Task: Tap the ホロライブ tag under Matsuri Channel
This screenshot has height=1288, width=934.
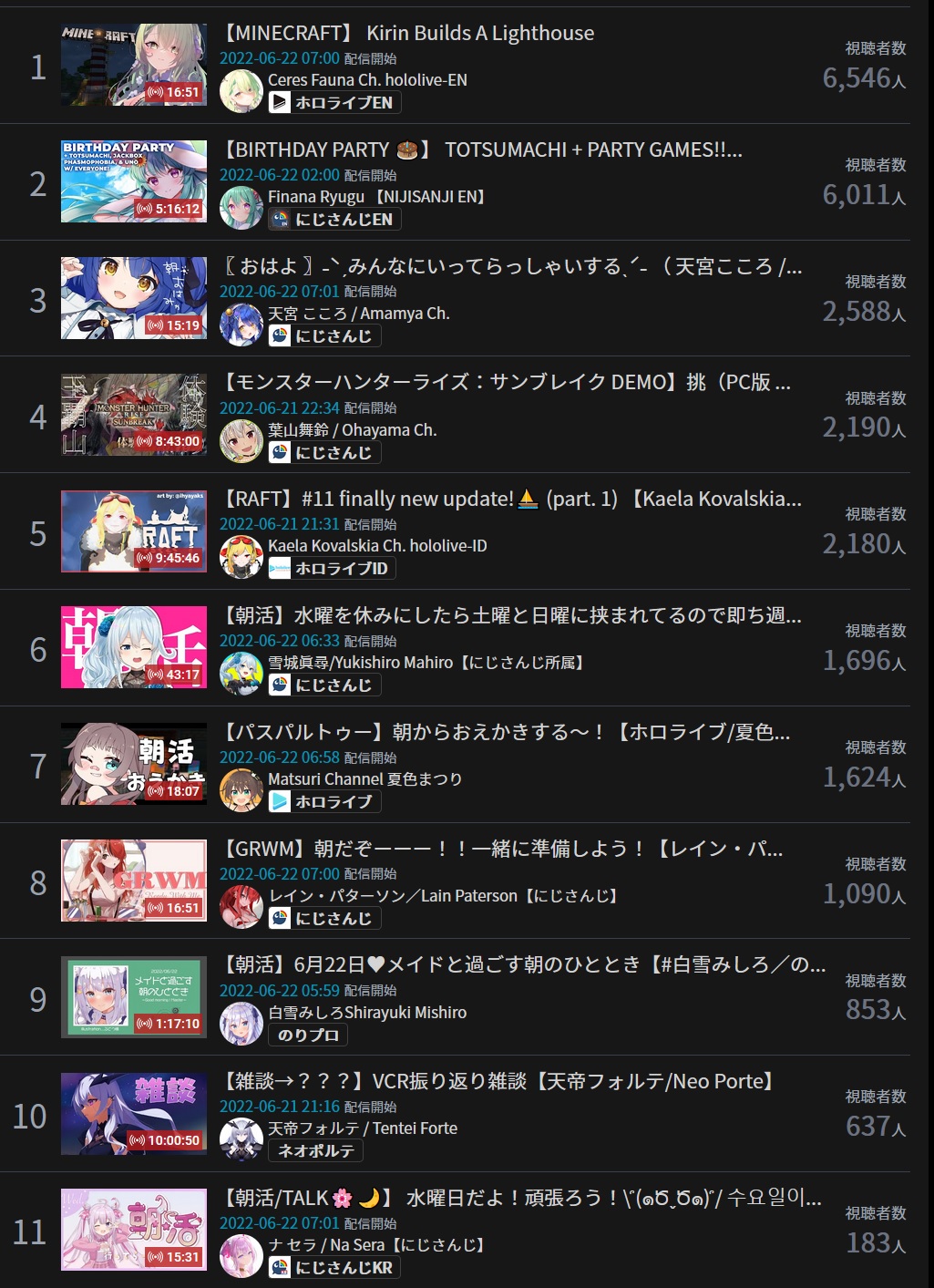Action: click(x=324, y=802)
